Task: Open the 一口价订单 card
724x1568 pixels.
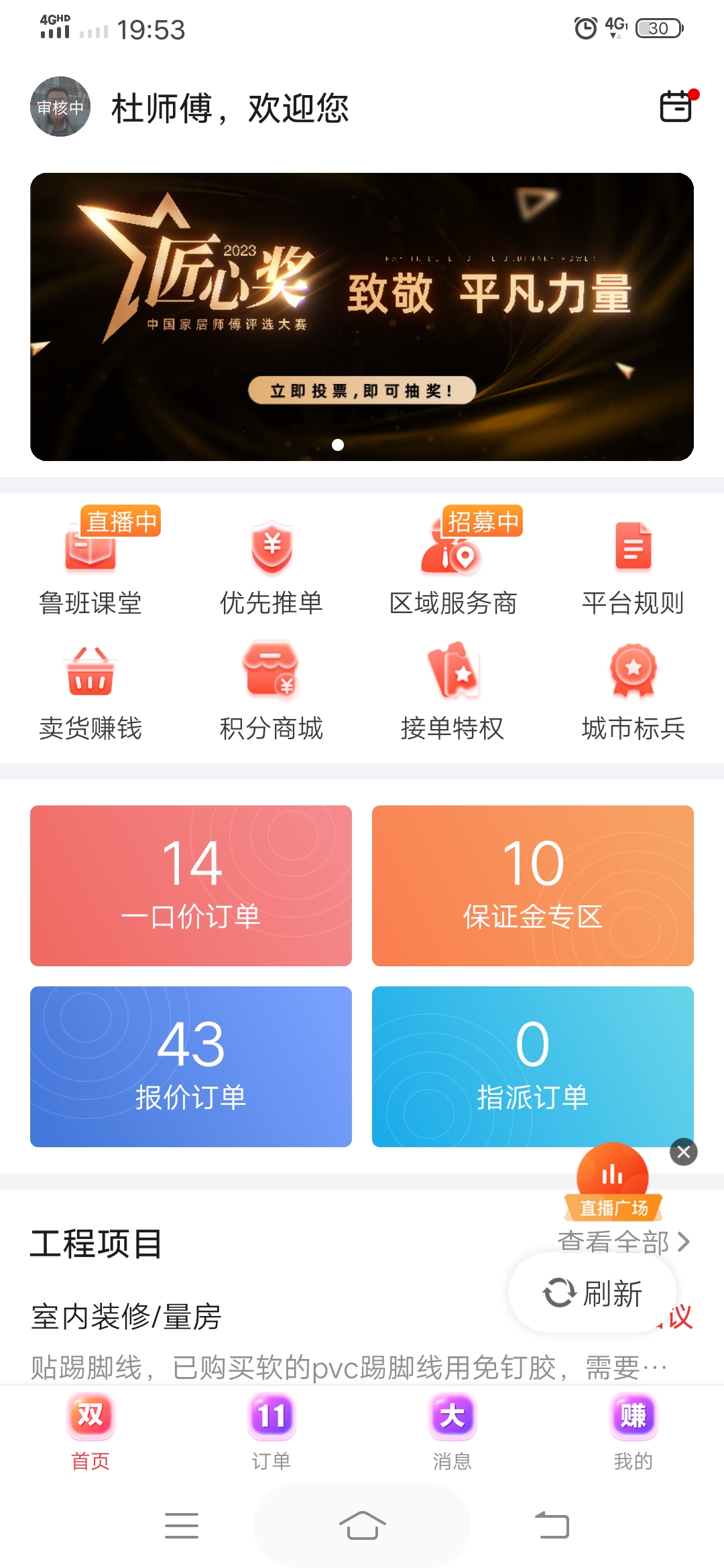Action: click(191, 885)
